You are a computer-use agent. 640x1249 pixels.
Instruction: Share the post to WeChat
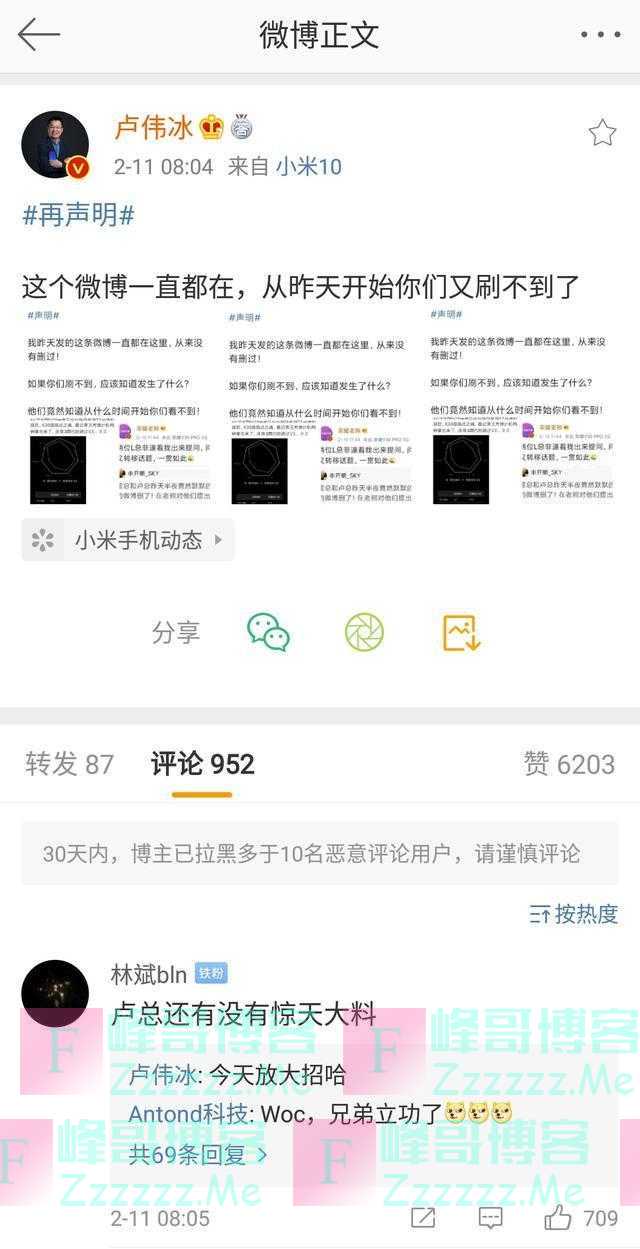[x=268, y=632]
